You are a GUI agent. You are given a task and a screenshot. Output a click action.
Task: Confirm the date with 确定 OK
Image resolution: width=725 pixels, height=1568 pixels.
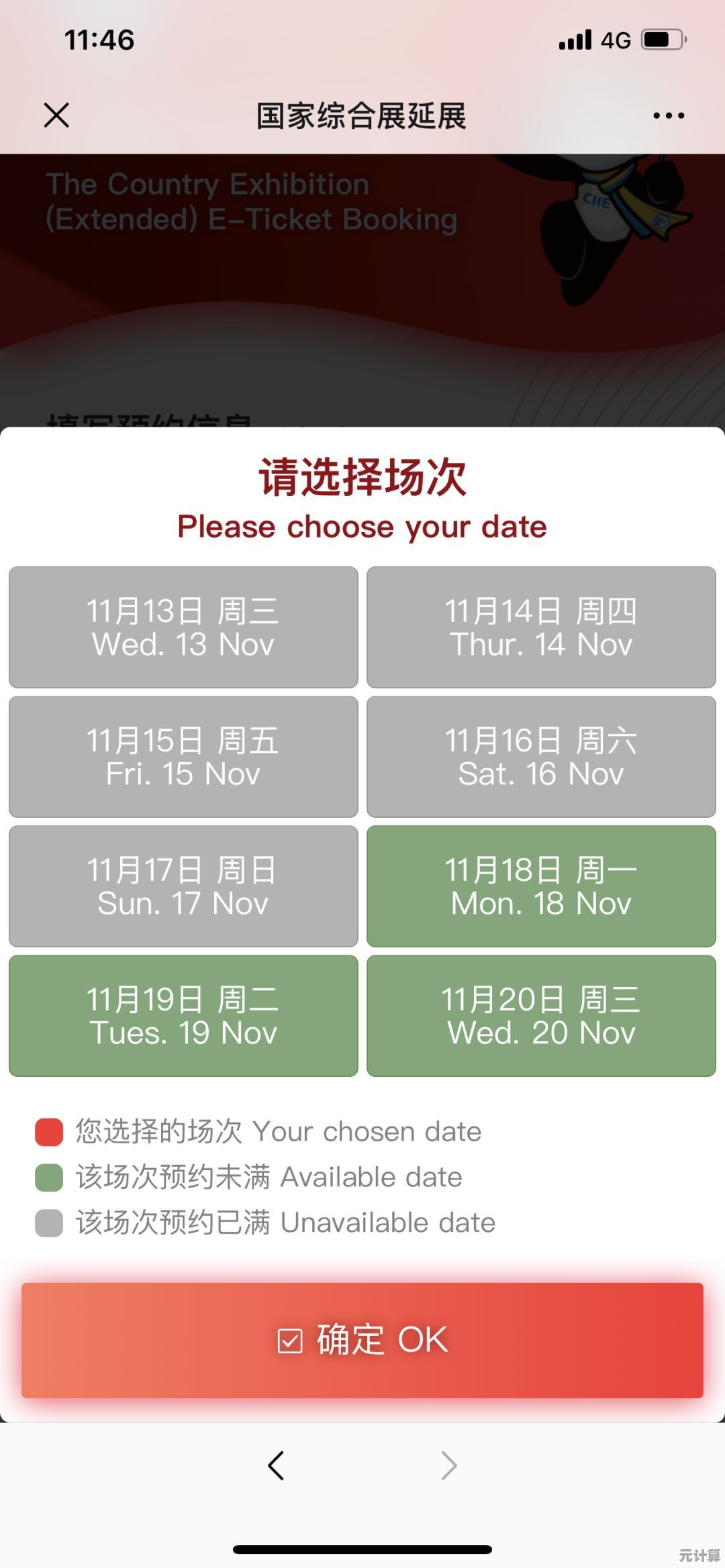[362, 1340]
